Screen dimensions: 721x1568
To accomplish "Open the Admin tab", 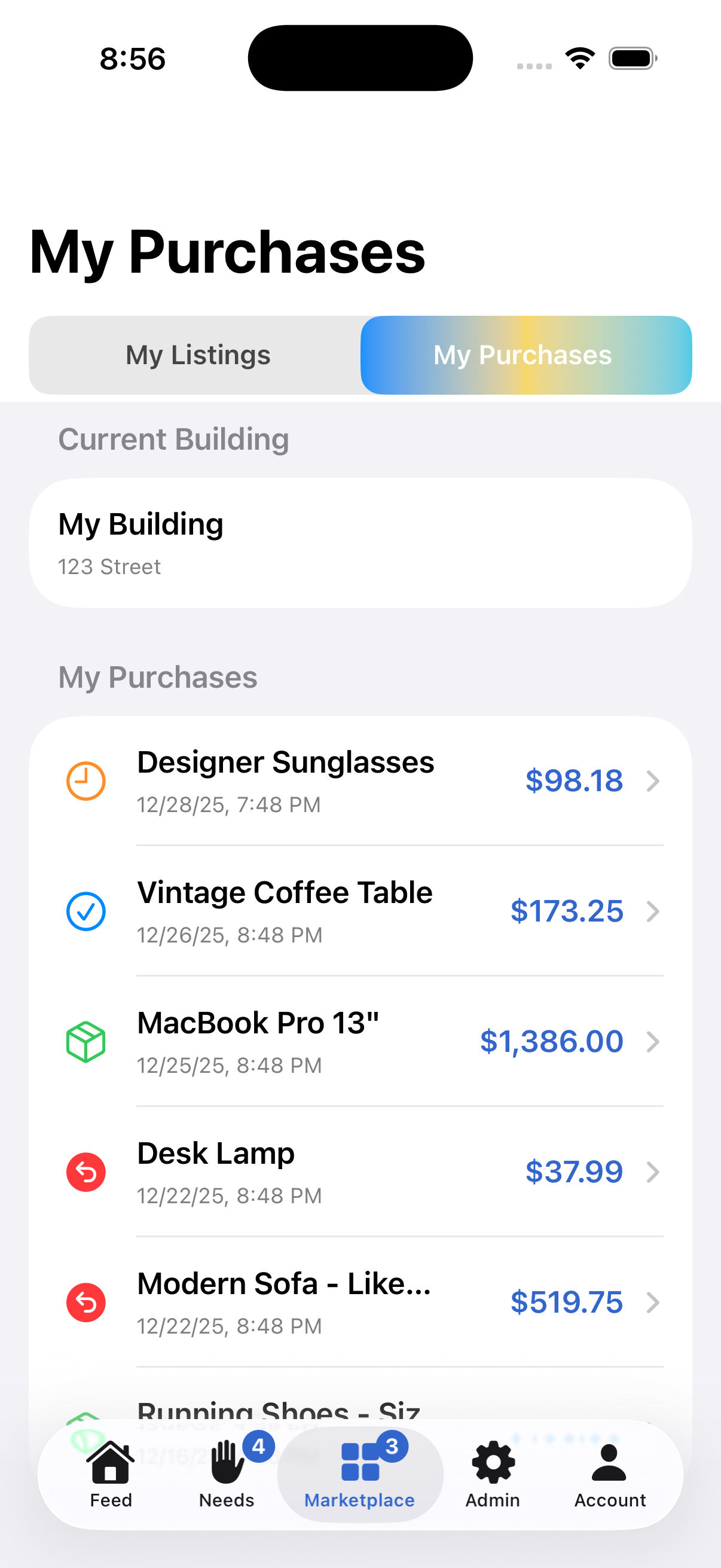I will coord(492,1474).
